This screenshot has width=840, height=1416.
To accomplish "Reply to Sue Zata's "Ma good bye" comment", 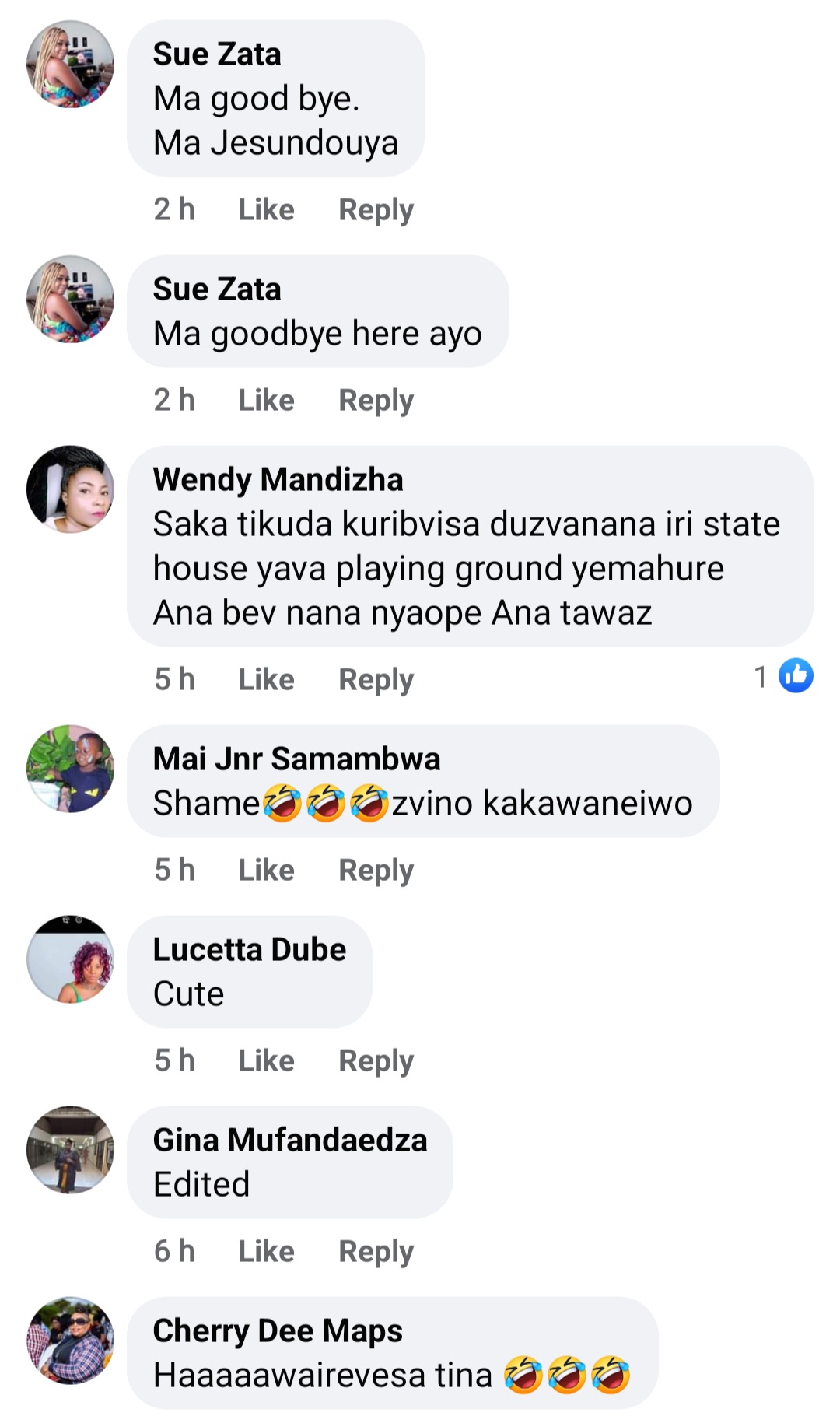I will (376, 209).
